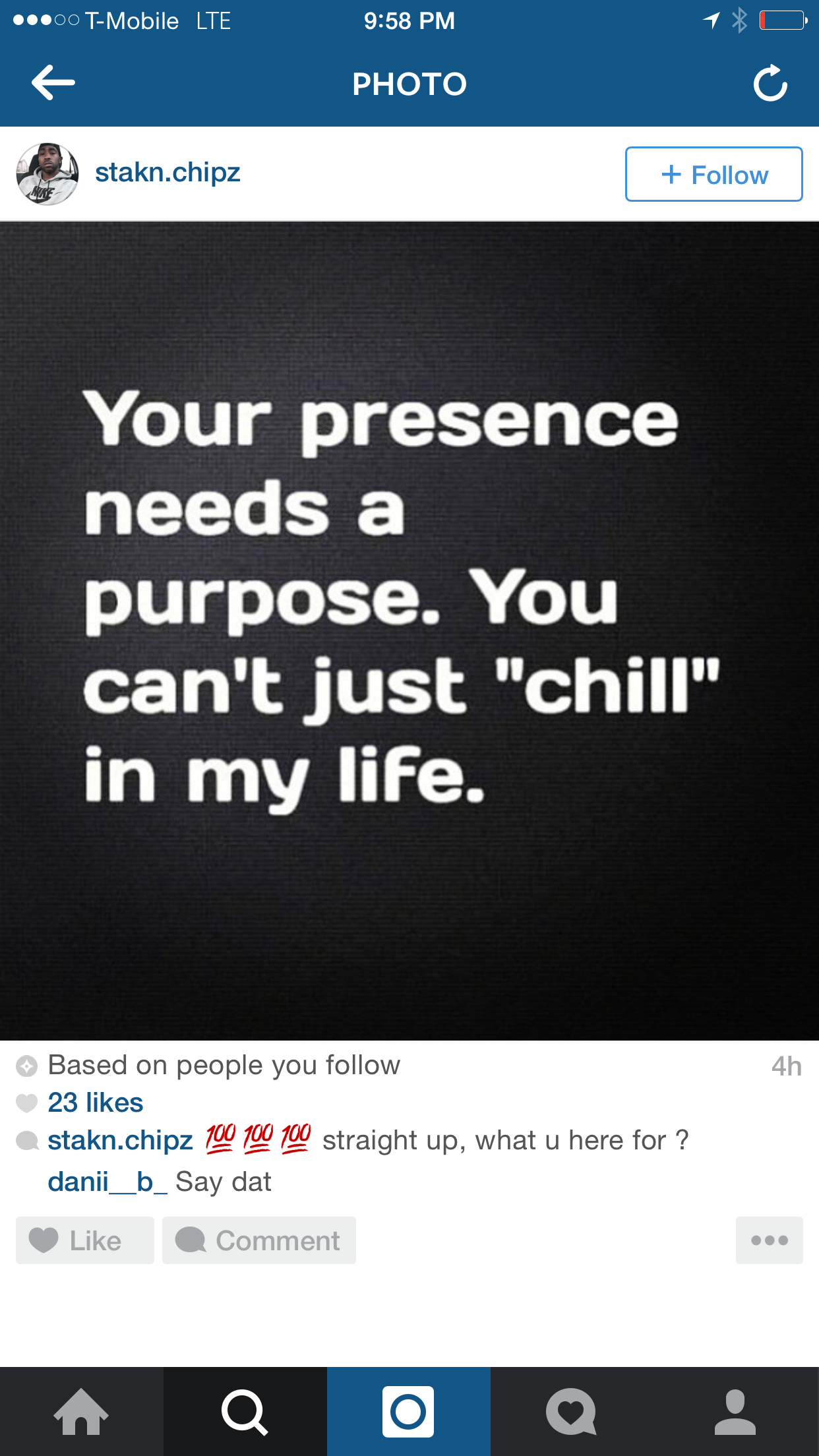
Task: Refresh the photo page
Action: (x=770, y=84)
